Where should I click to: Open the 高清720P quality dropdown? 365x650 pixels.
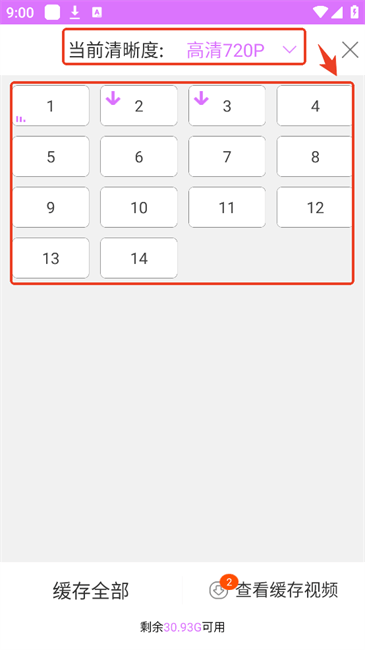coord(241,50)
